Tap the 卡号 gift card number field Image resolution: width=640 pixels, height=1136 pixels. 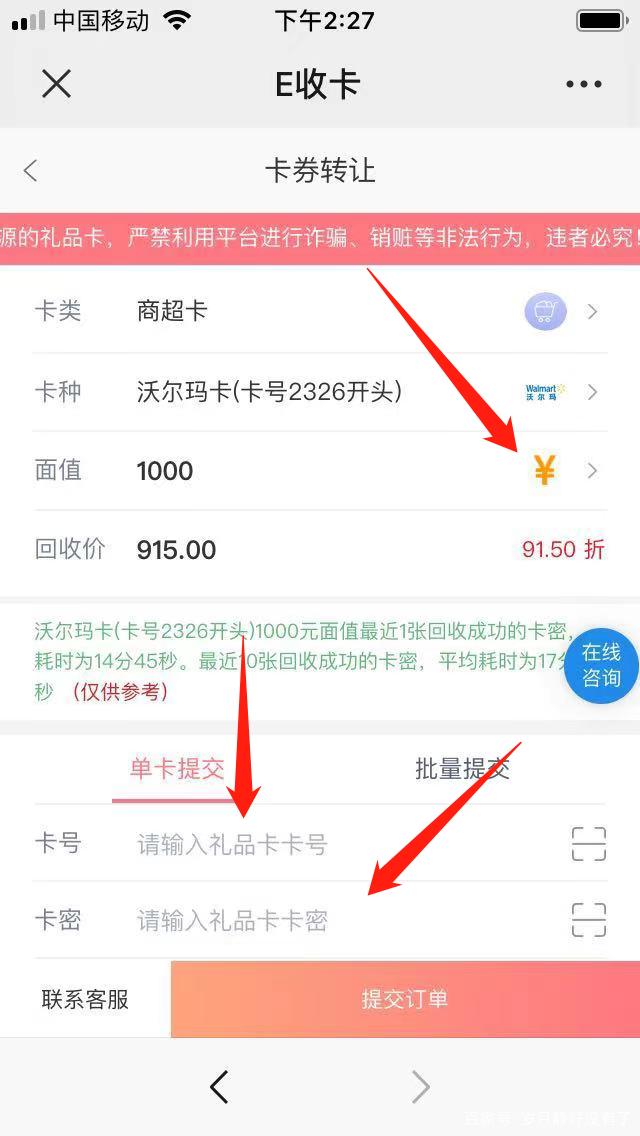pos(340,845)
